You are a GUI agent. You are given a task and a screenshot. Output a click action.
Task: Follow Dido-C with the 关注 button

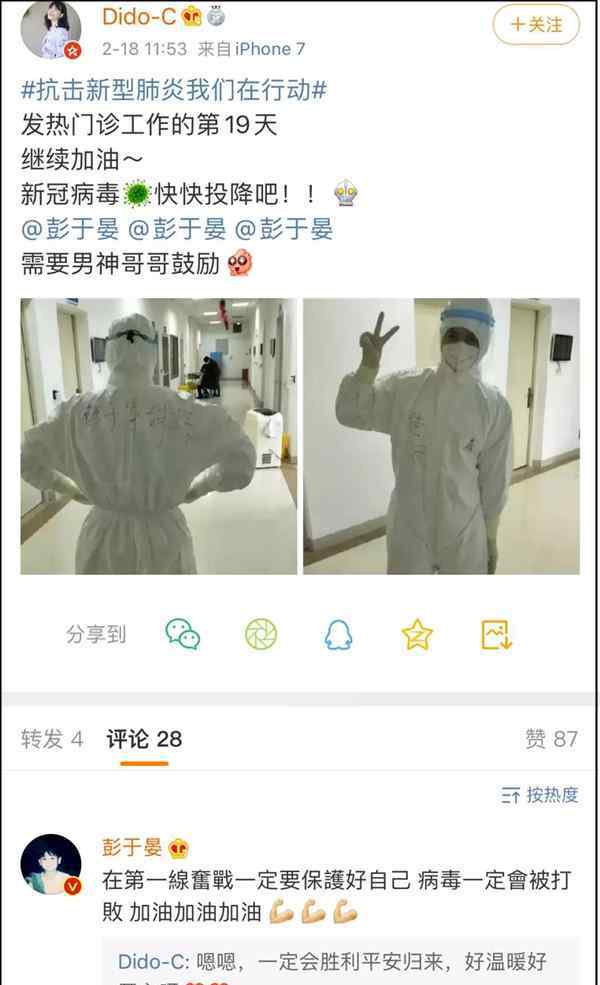[x=535, y=24]
